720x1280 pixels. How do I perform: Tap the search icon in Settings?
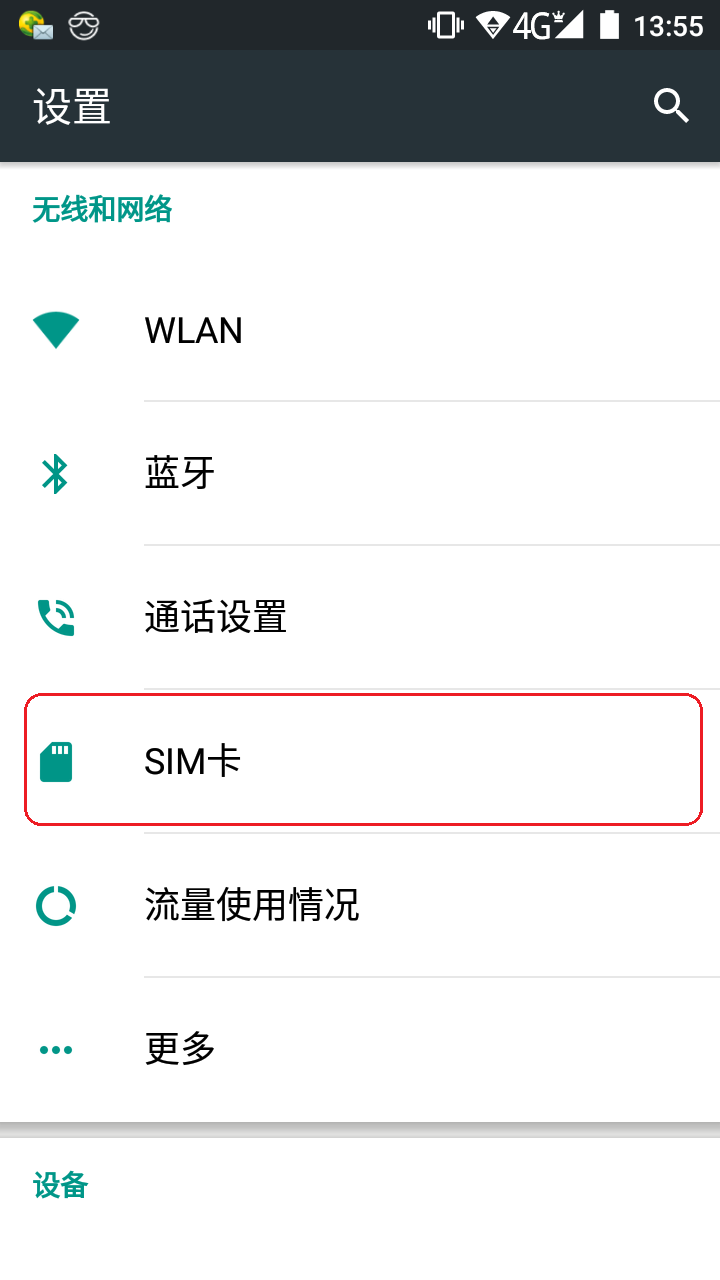coord(671,105)
